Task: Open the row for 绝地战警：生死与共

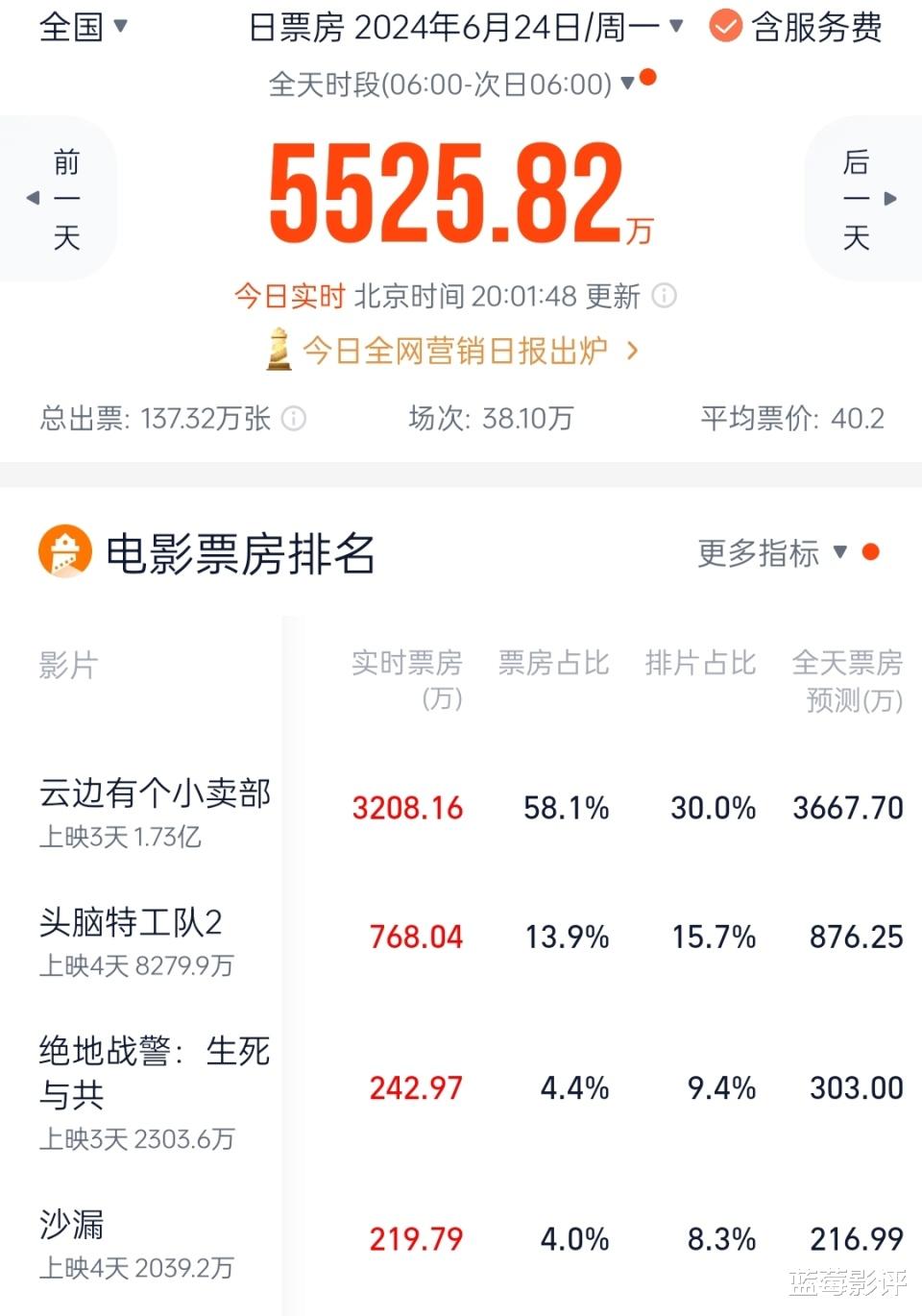Action: [x=461, y=1090]
